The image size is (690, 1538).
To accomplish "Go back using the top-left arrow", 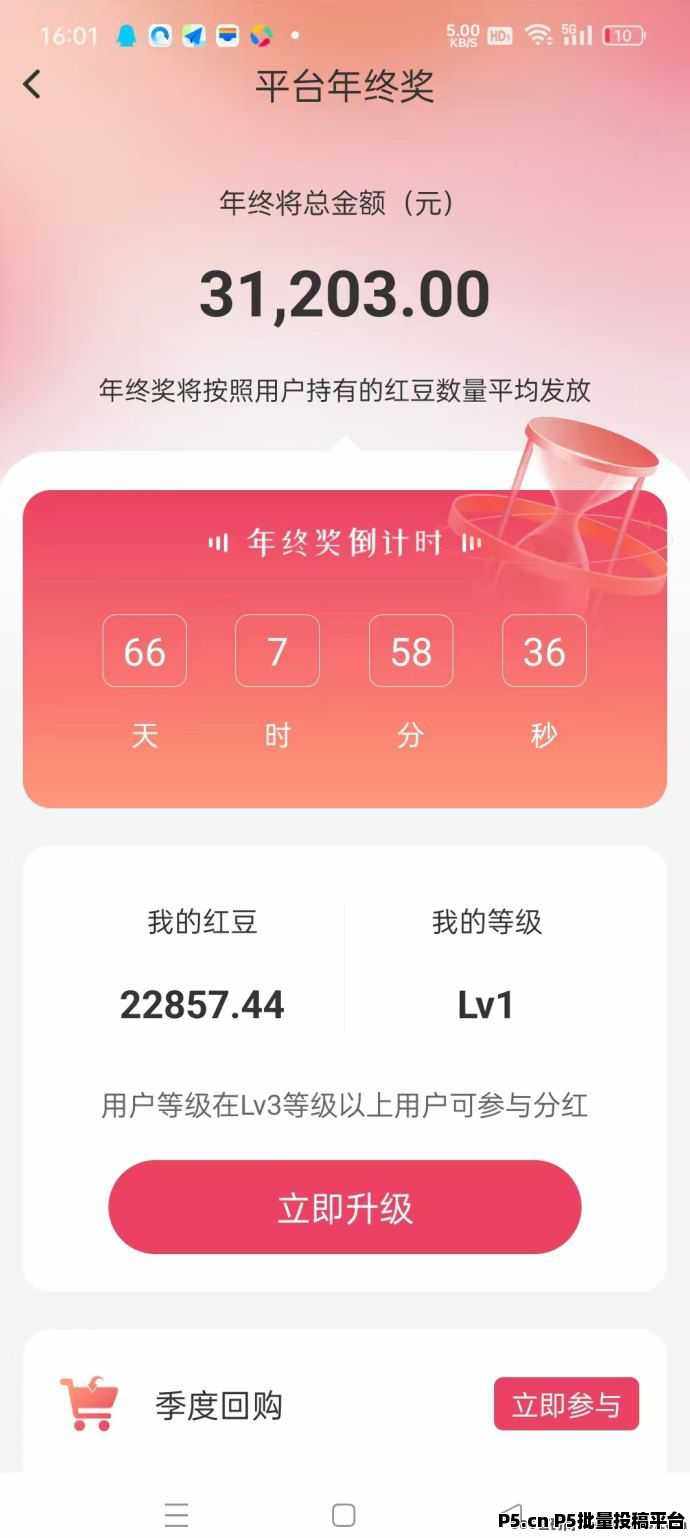I will click(32, 85).
